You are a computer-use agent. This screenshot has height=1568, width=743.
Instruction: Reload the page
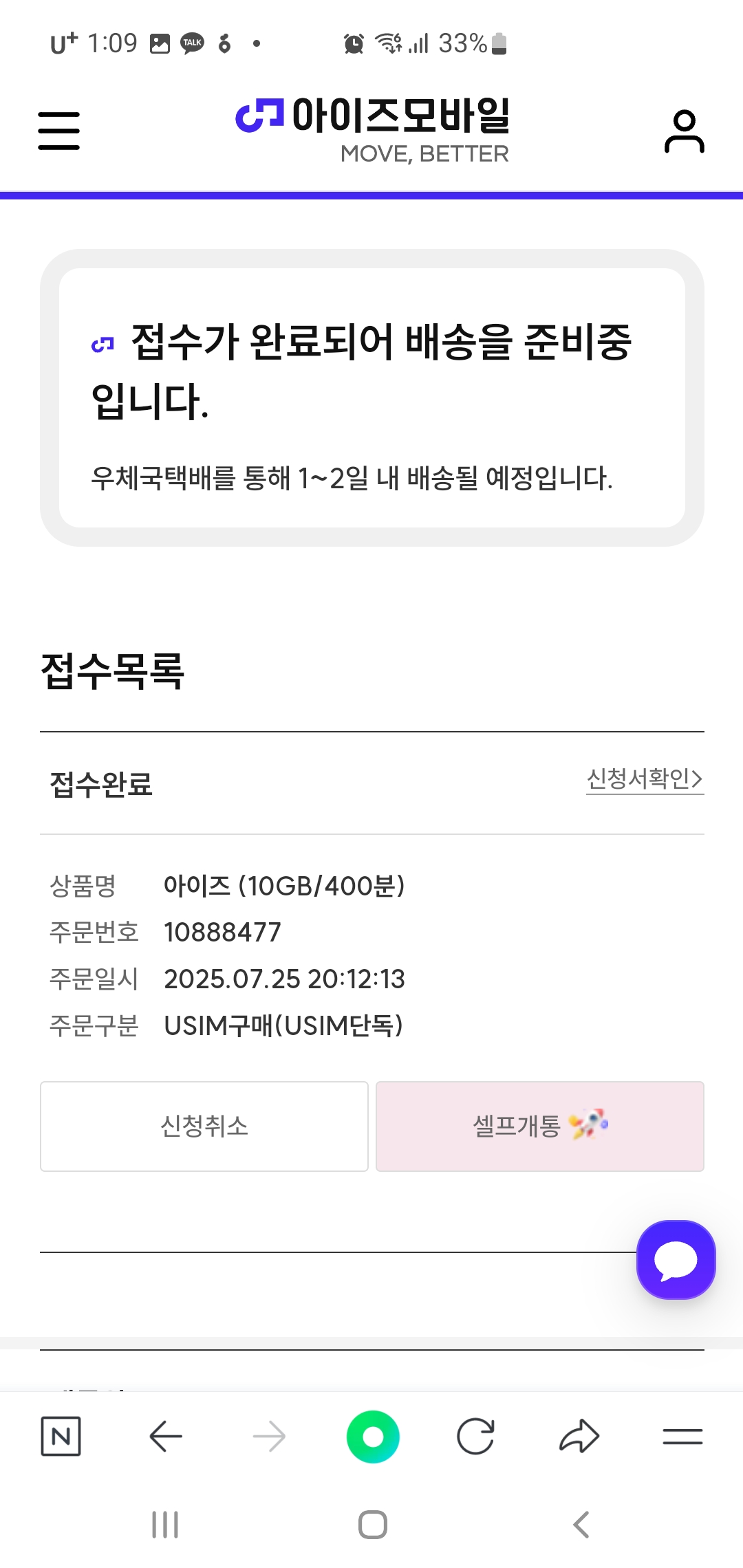tap(475, 1436)
